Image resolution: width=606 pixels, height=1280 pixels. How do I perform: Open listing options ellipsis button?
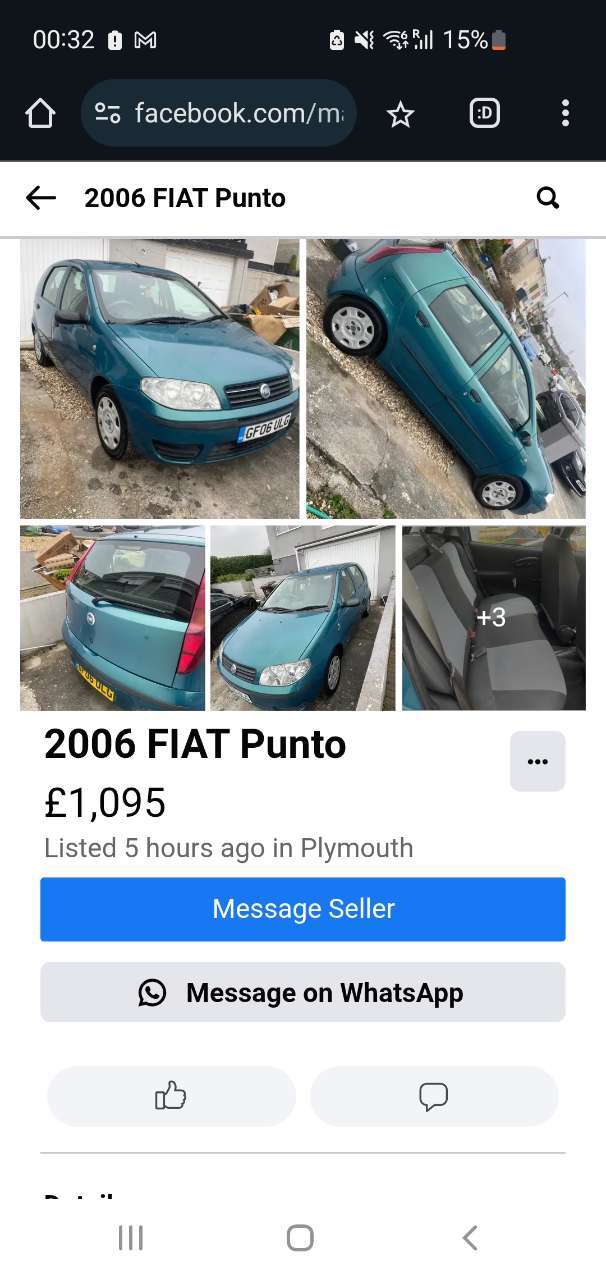pyautogui.click(x=538, y=762)
